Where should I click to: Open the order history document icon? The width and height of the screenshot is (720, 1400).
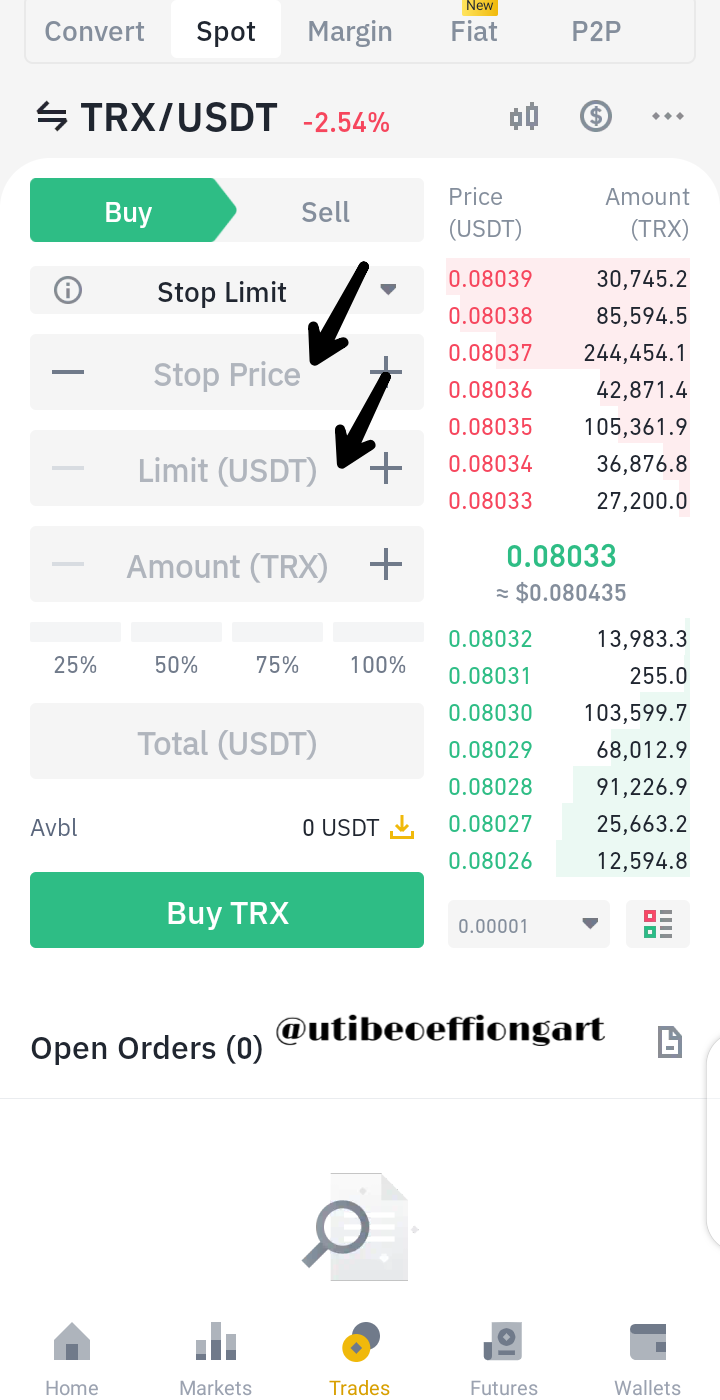pyautogui.click(x=669, y=1043)
